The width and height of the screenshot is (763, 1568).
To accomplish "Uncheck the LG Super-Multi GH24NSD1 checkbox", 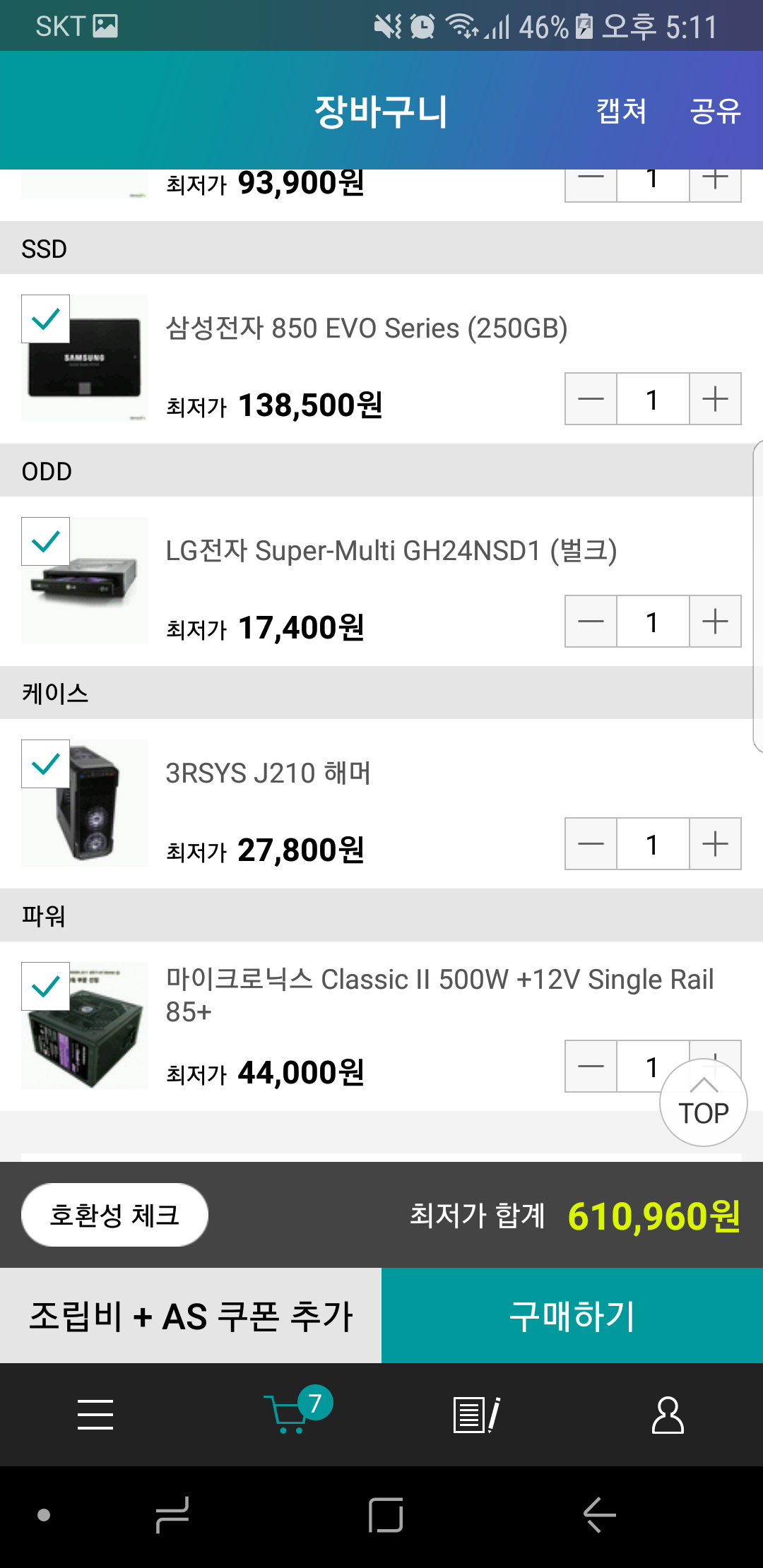I will coord(46,542).
